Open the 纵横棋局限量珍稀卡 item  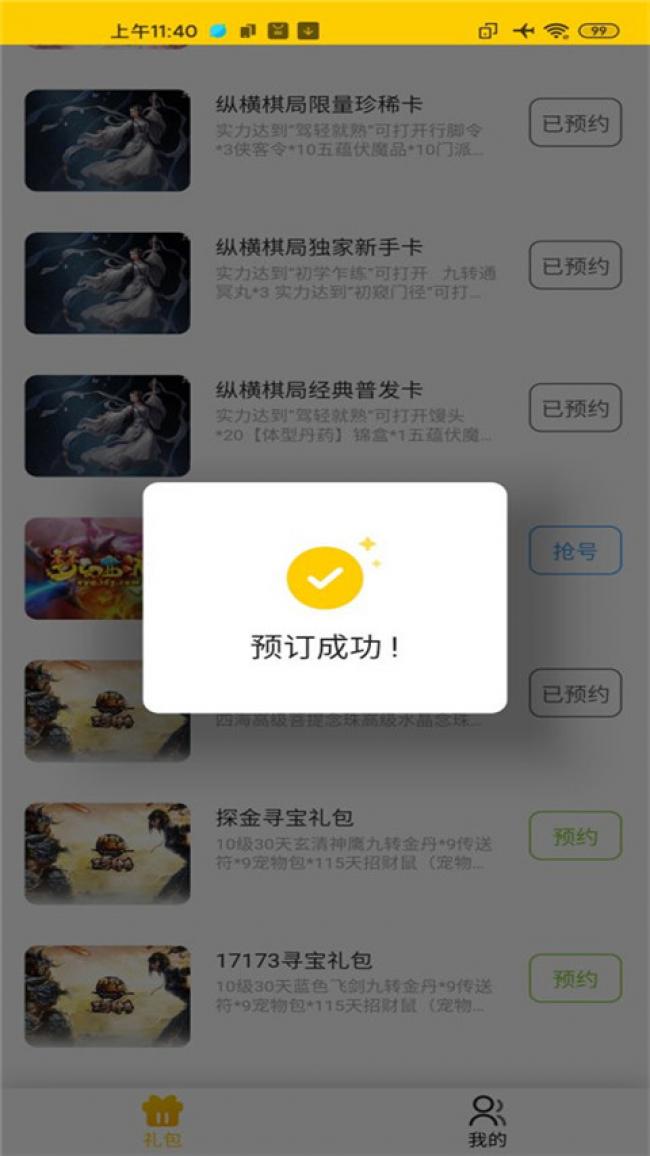click(320, 105)
